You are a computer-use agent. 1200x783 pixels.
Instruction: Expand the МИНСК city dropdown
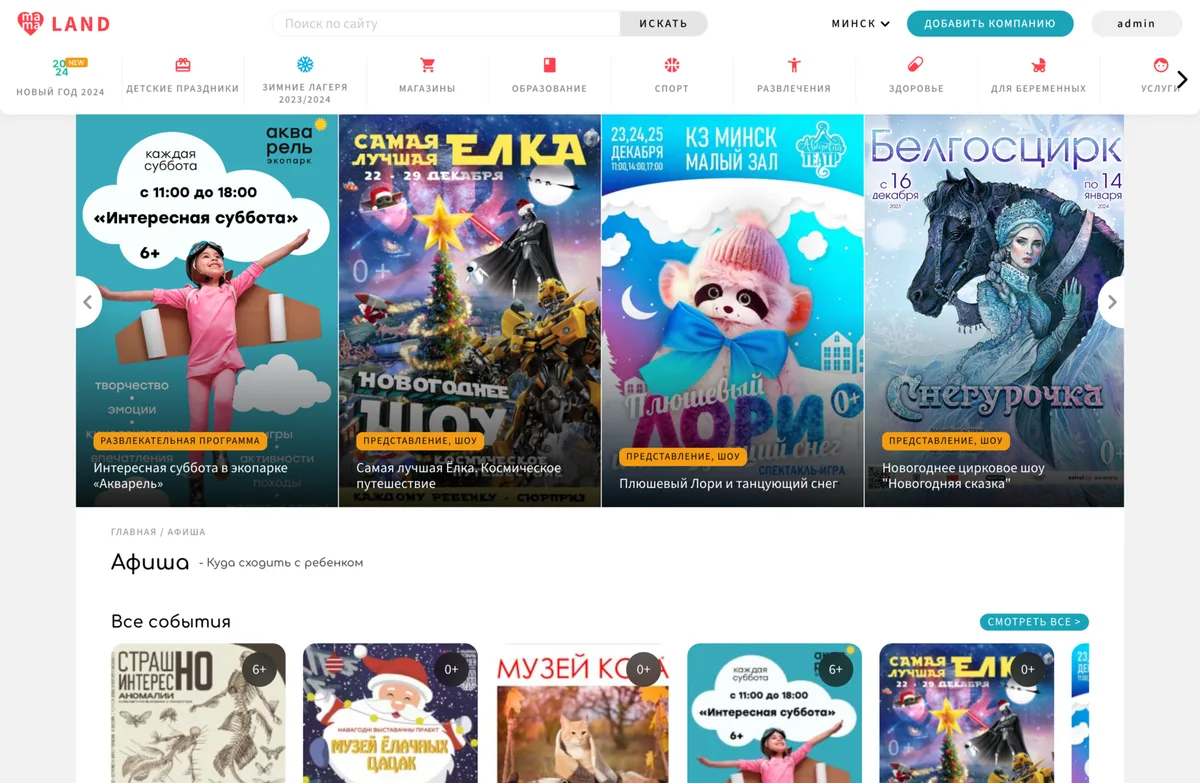coord(860,23)
